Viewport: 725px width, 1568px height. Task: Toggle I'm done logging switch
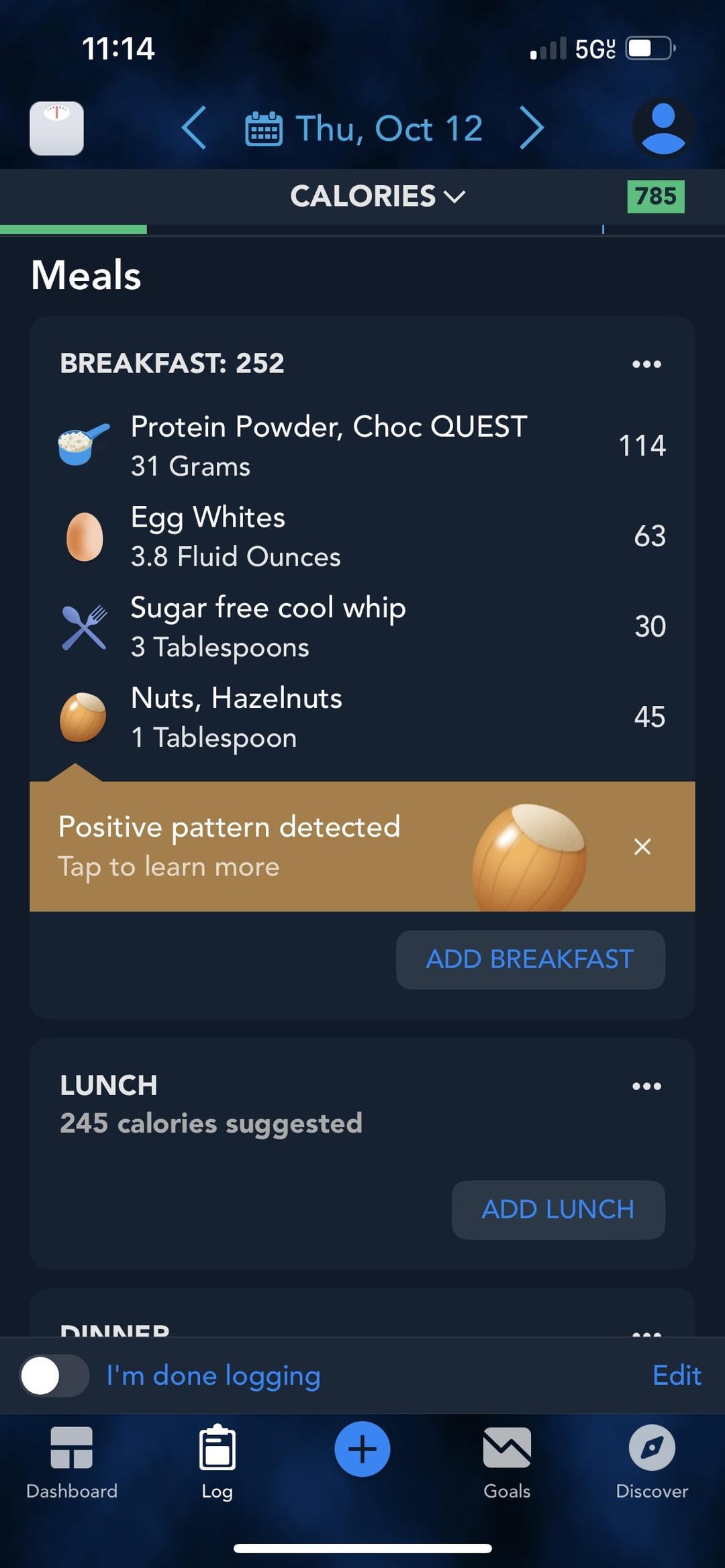pyautogui.click(x=54, y=1375)
